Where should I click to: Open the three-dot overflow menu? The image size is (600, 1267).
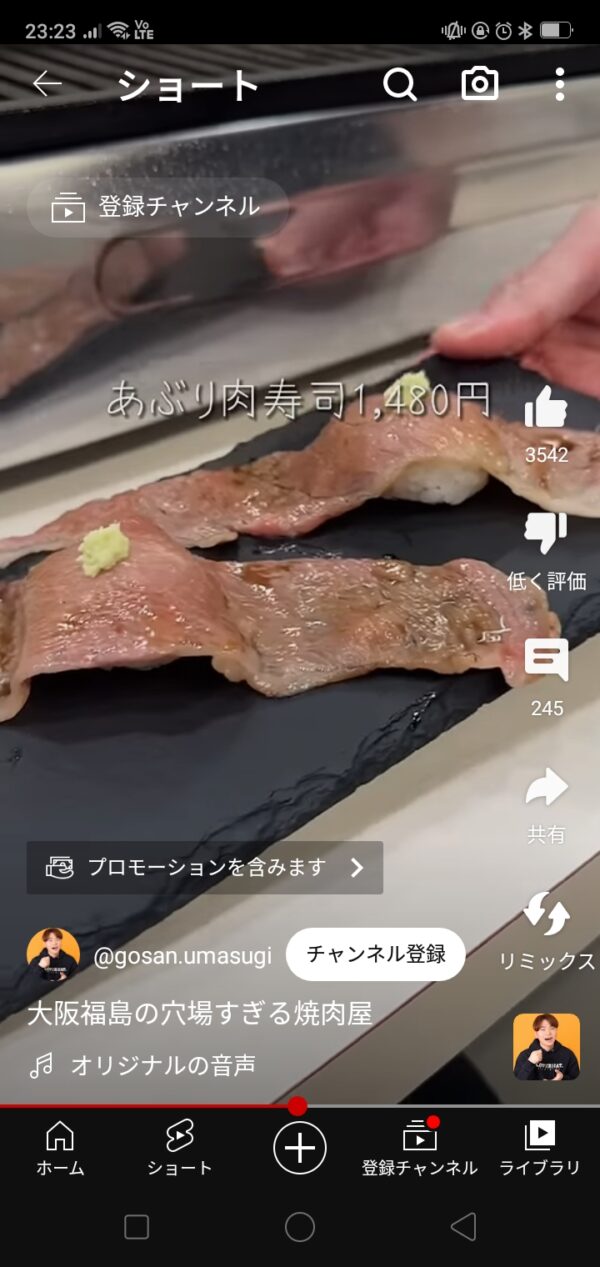559,85
